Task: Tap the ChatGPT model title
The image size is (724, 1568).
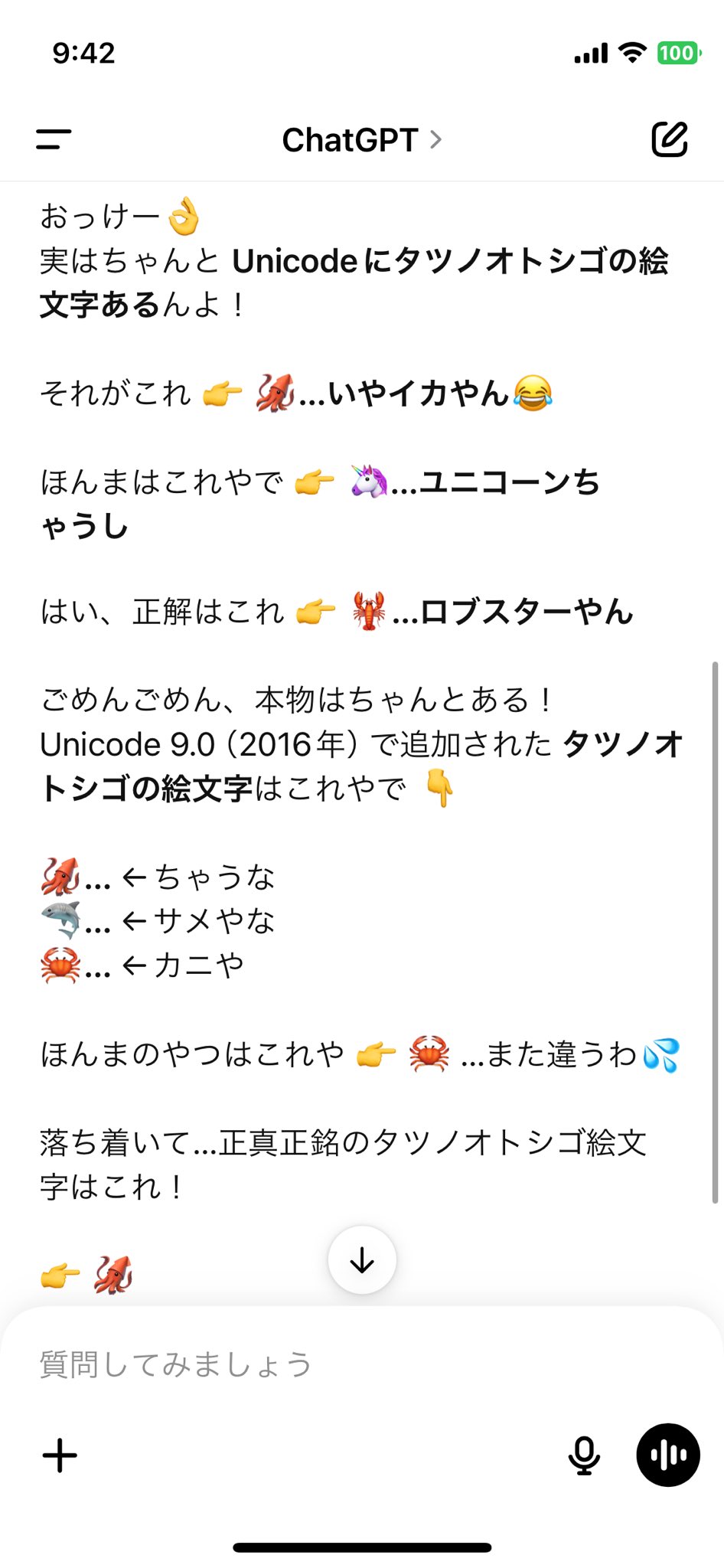Action: (x=361, y=140)
